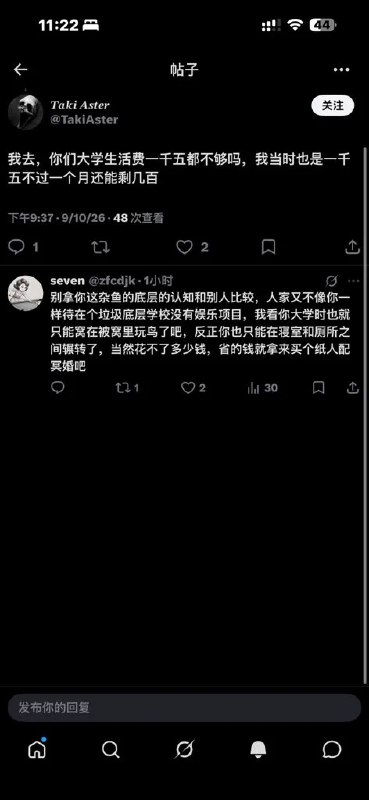
Task: Go back with the top-left arrow
Action: [20, 70]
